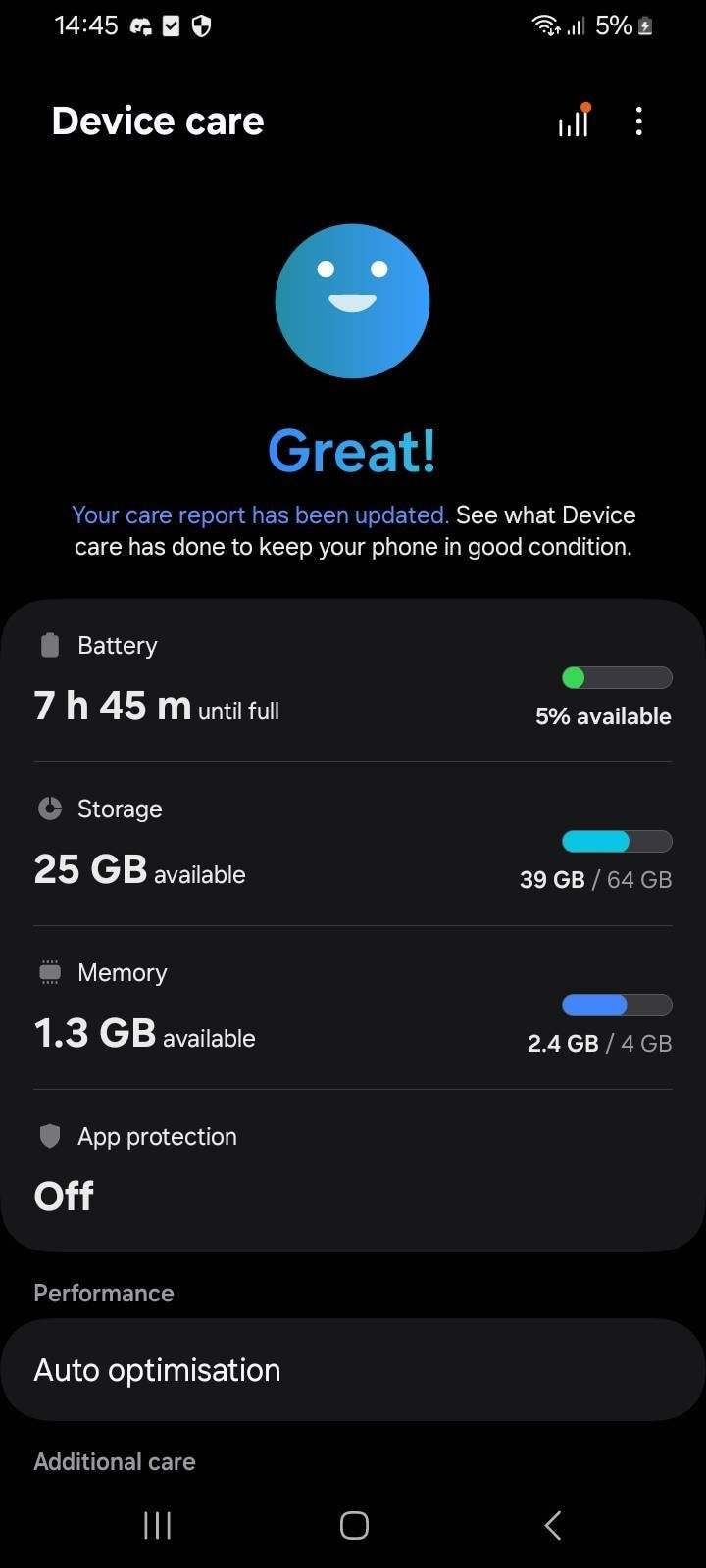Open App protection via the shield icon
This screenshot has height=1568, width=706.
49,1136
